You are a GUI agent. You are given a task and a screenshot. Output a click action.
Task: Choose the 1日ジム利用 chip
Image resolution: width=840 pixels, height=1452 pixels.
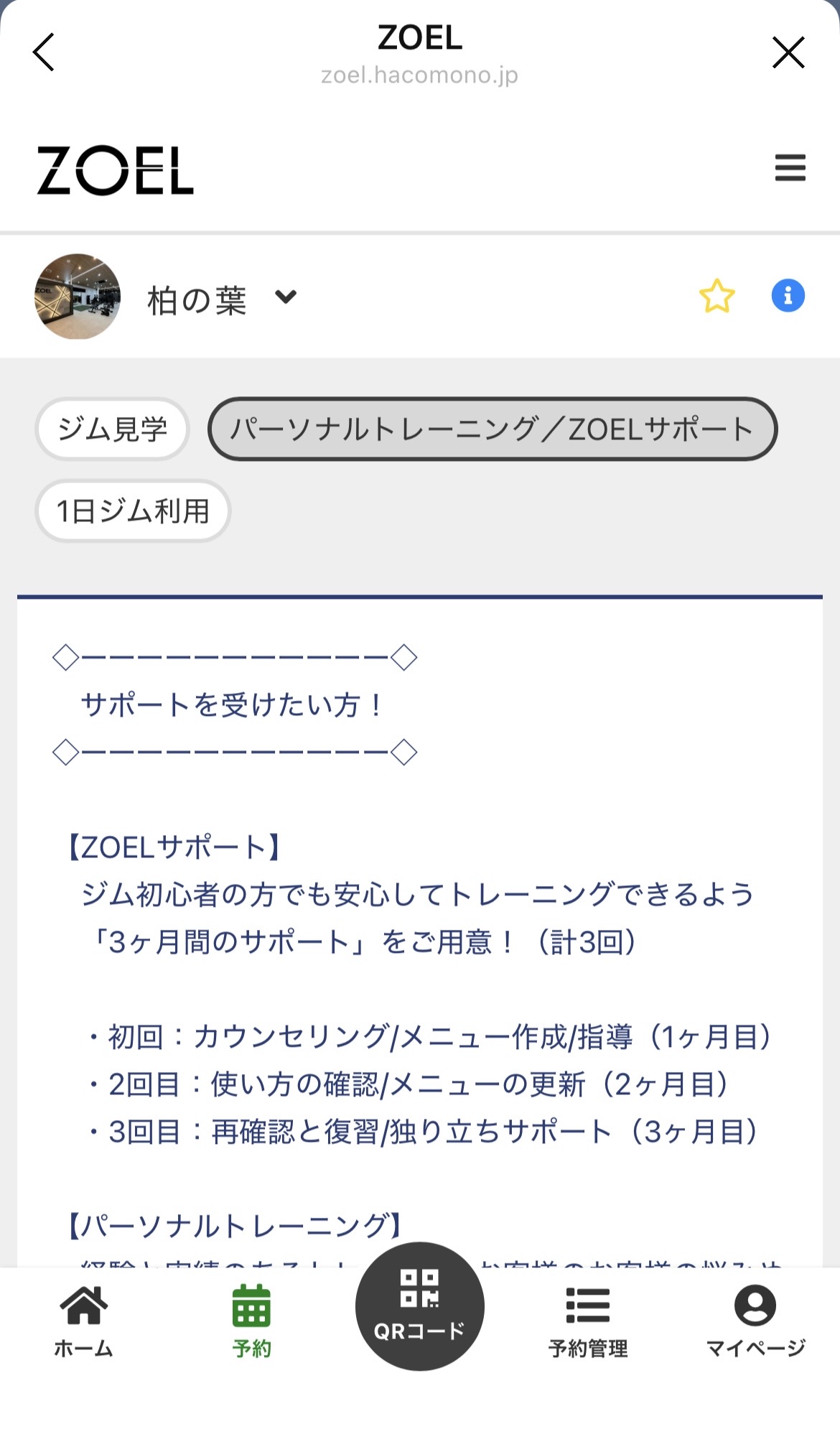tap(133, 511)
